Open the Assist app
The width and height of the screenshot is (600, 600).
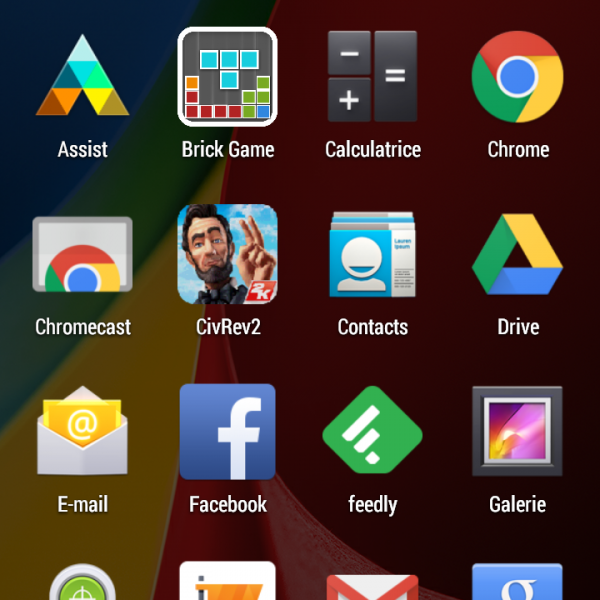[x=82, y=78]
